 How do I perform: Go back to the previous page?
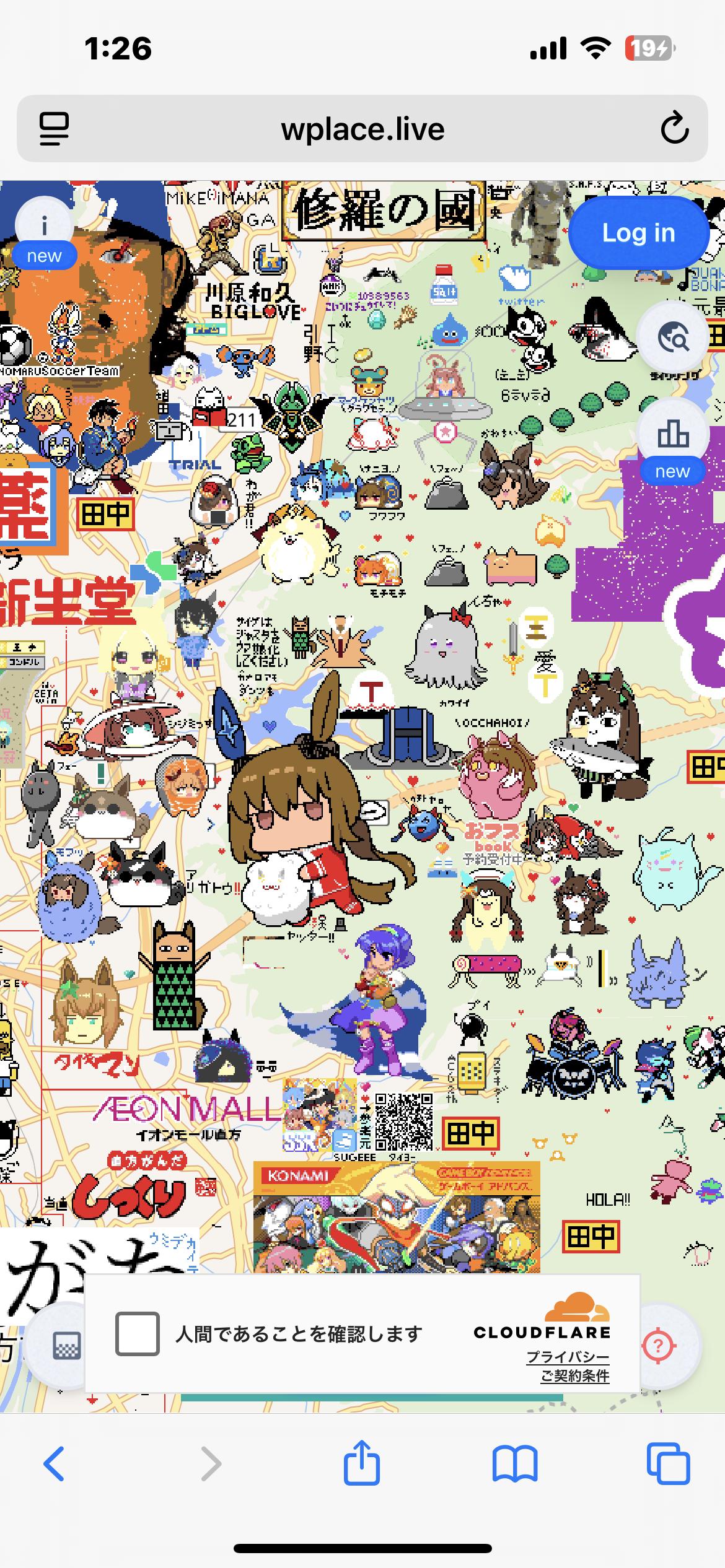[x=55, y=1464]
